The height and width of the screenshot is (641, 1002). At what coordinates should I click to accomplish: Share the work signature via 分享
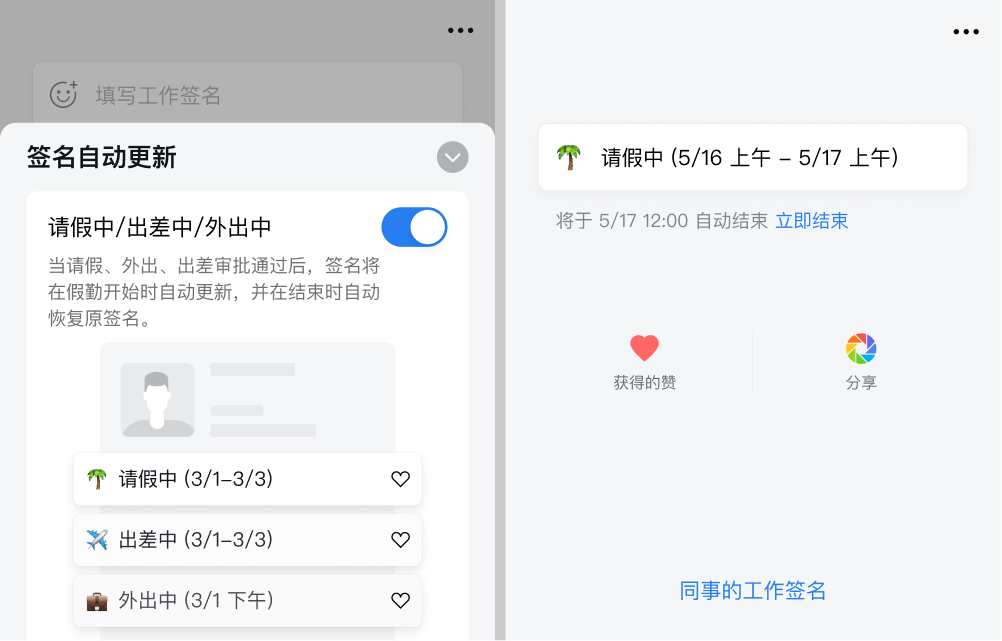pyautogui.click(x=860, y=362)
